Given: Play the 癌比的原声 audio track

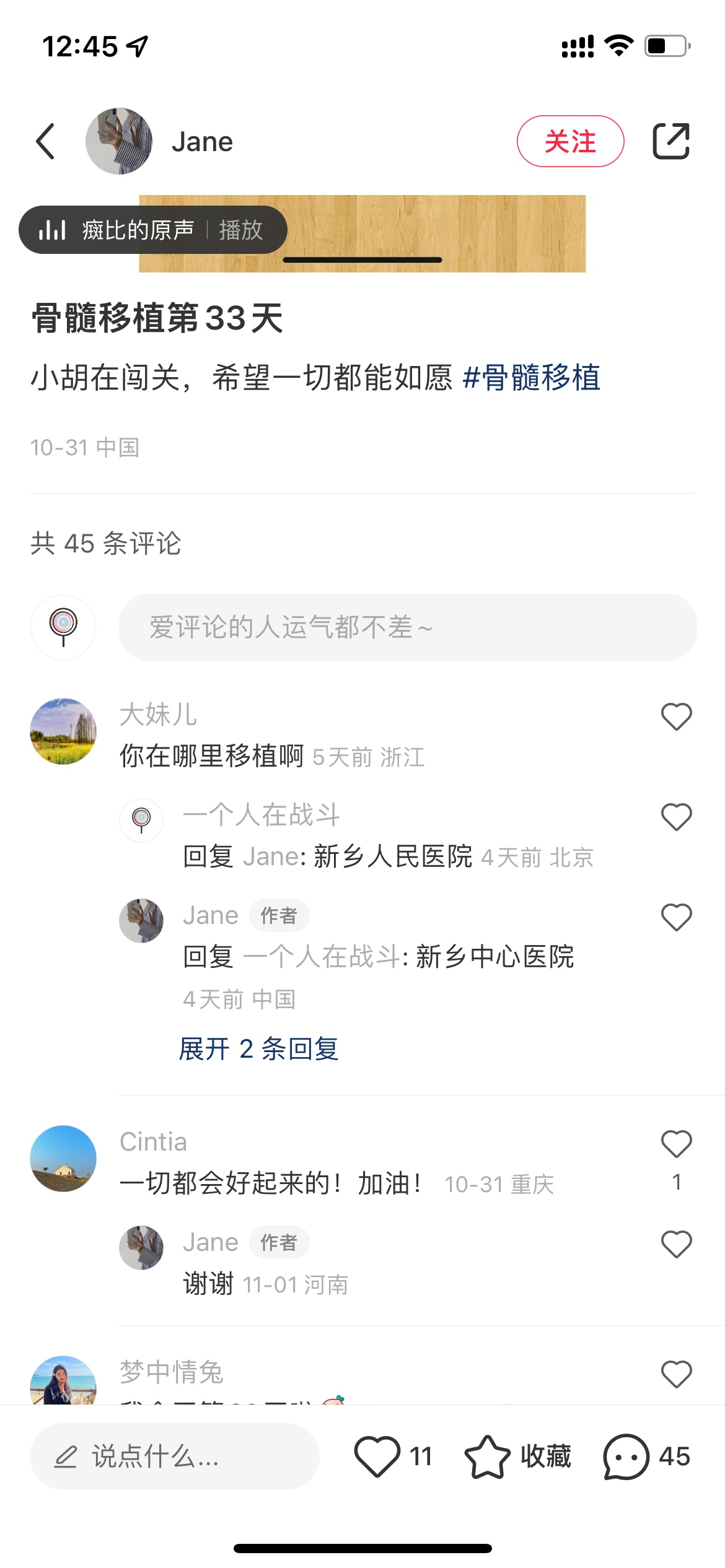Looking at the screenshot, I should [x=240, y=230].
